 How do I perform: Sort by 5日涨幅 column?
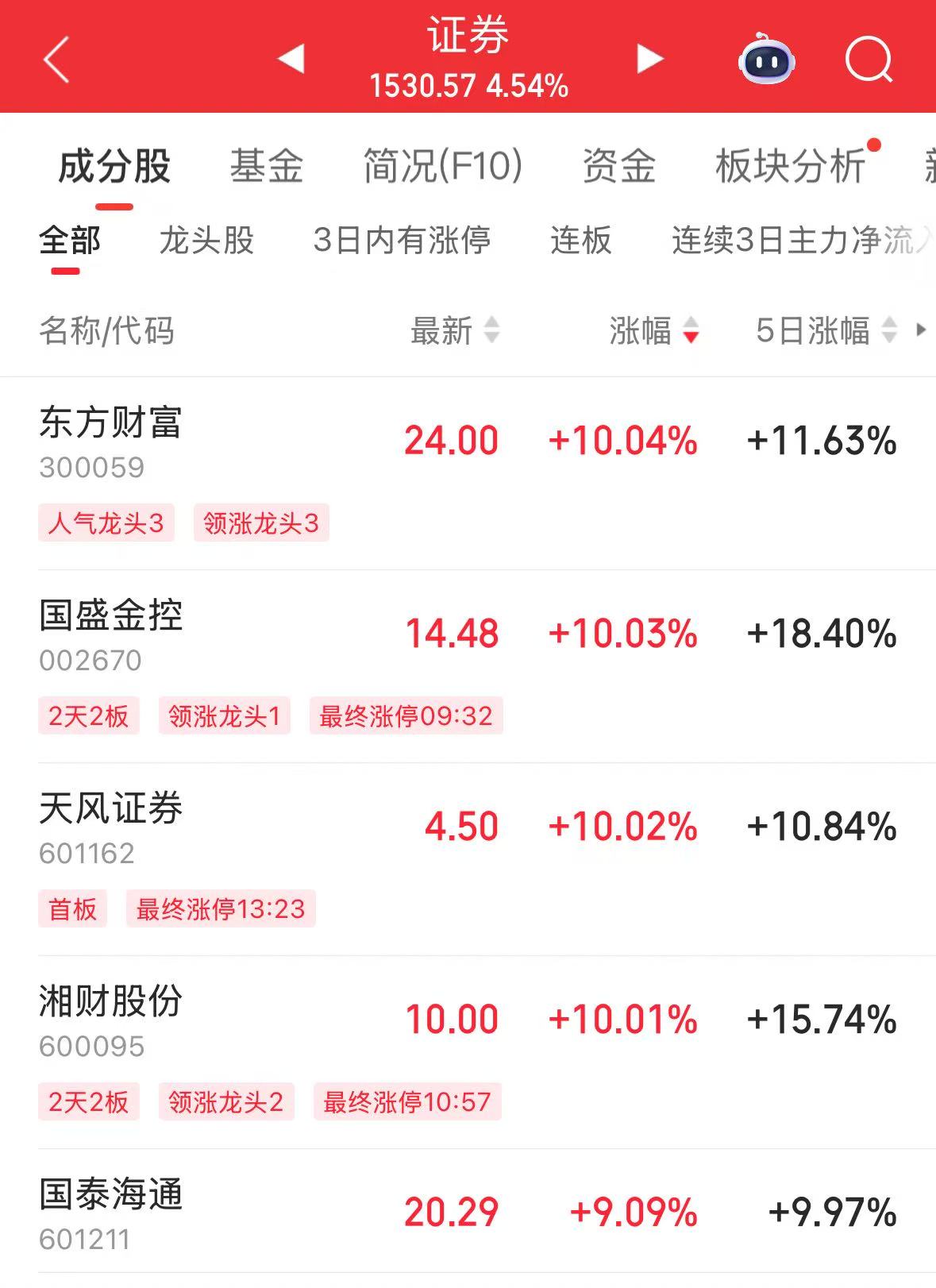point(826,330)
